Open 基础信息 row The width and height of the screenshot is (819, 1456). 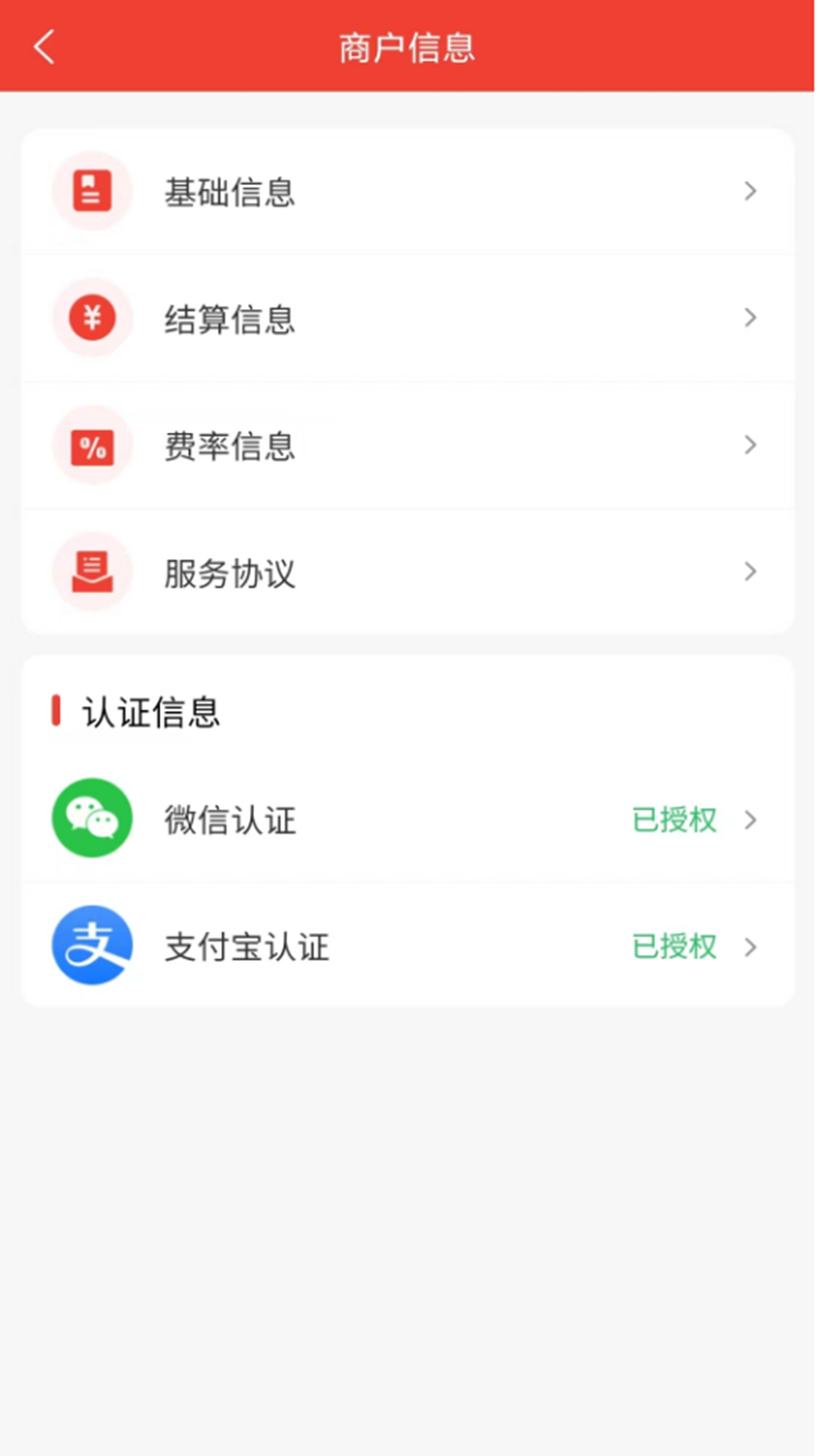click(x=408, y=191)
